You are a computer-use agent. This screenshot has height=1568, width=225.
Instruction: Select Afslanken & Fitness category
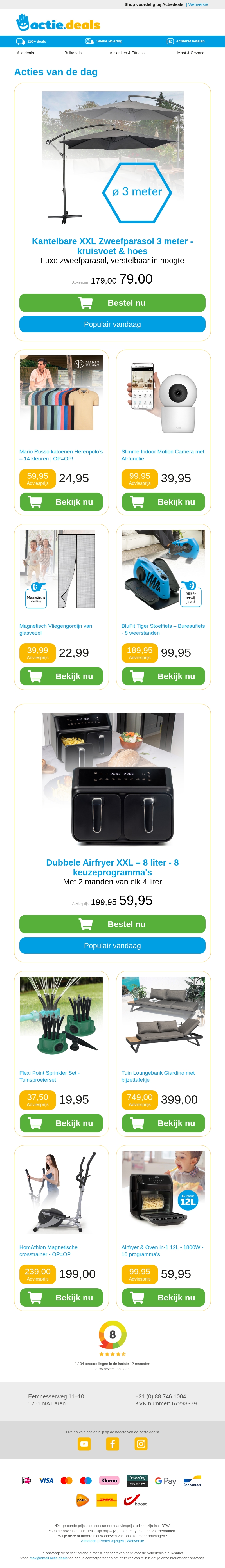pos(127,53)
